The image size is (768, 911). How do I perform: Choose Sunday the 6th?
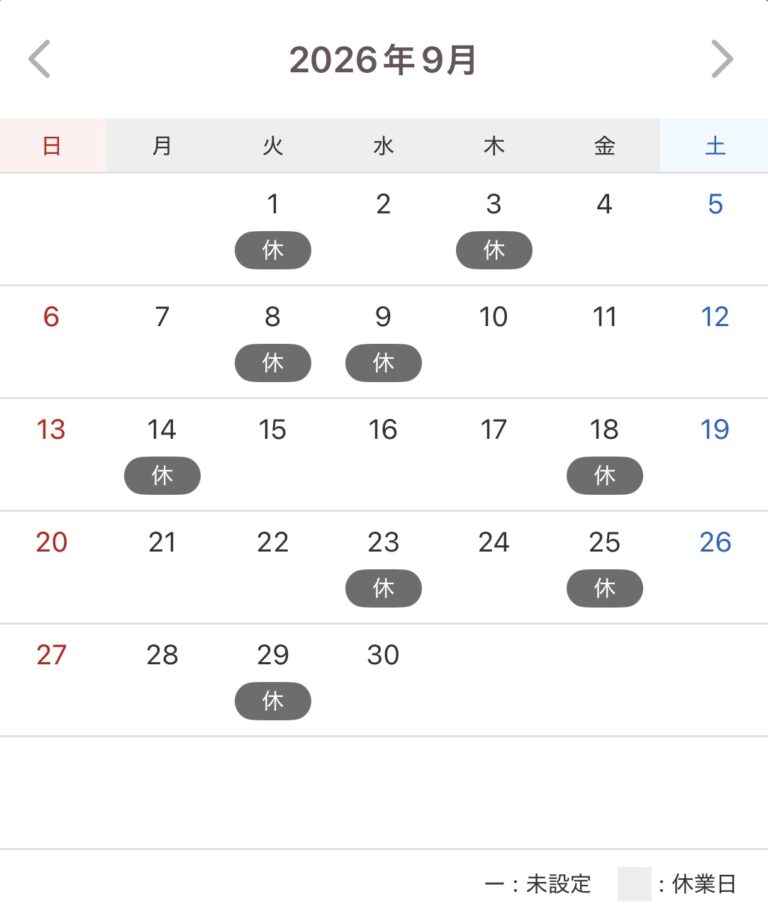pyautogui.click(x=52, y=342)
